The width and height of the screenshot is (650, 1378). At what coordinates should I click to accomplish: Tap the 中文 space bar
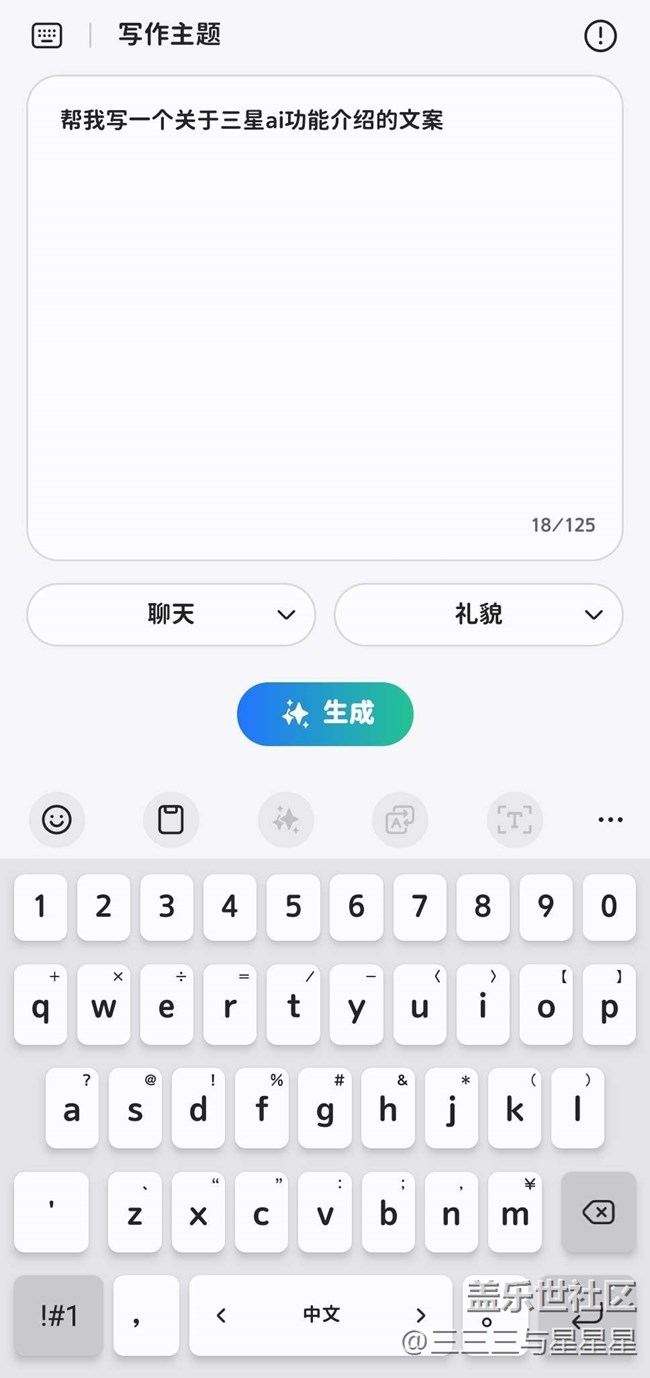point(322,1315)
